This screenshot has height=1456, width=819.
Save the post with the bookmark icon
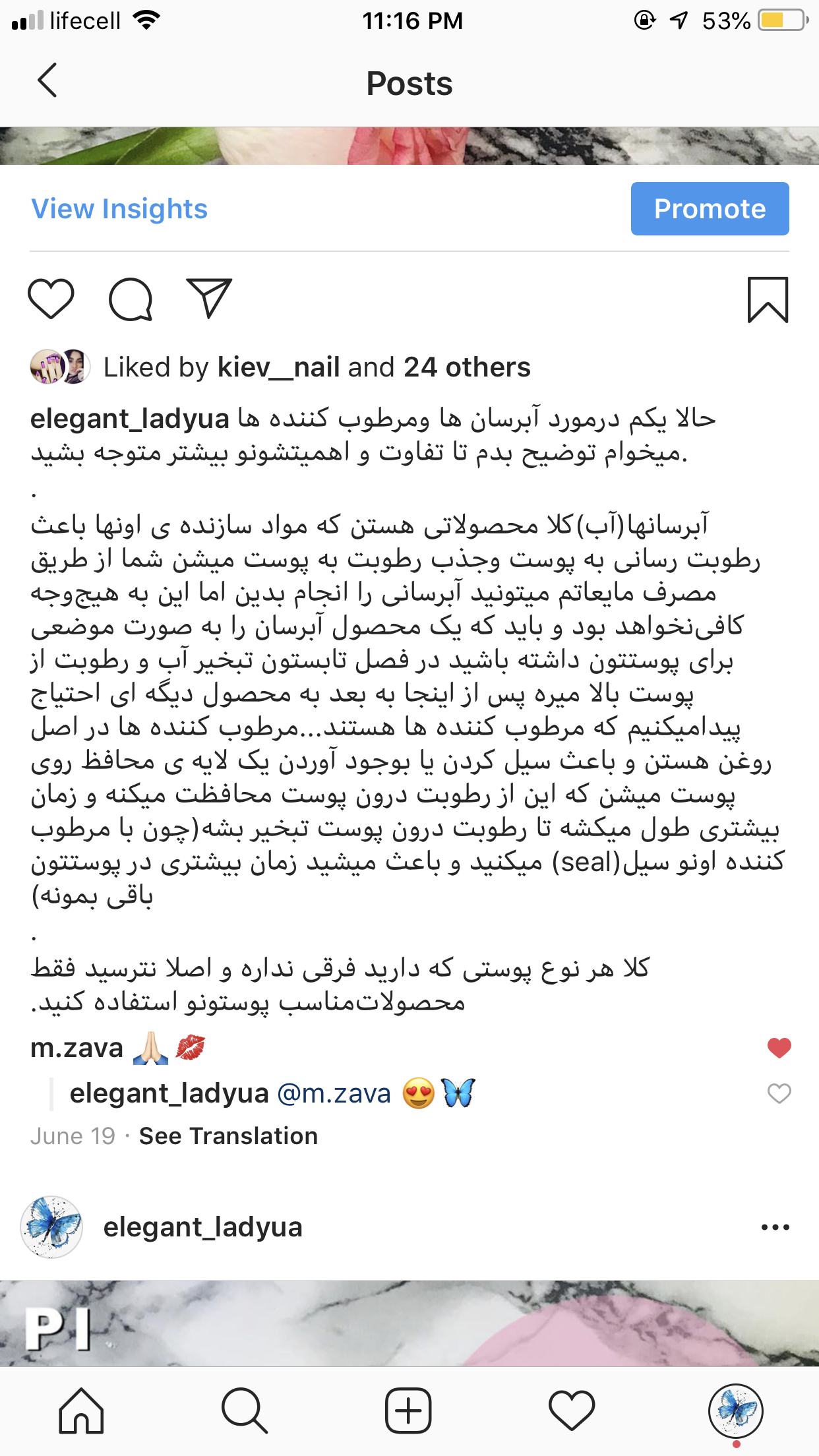[x=768, y=300]
